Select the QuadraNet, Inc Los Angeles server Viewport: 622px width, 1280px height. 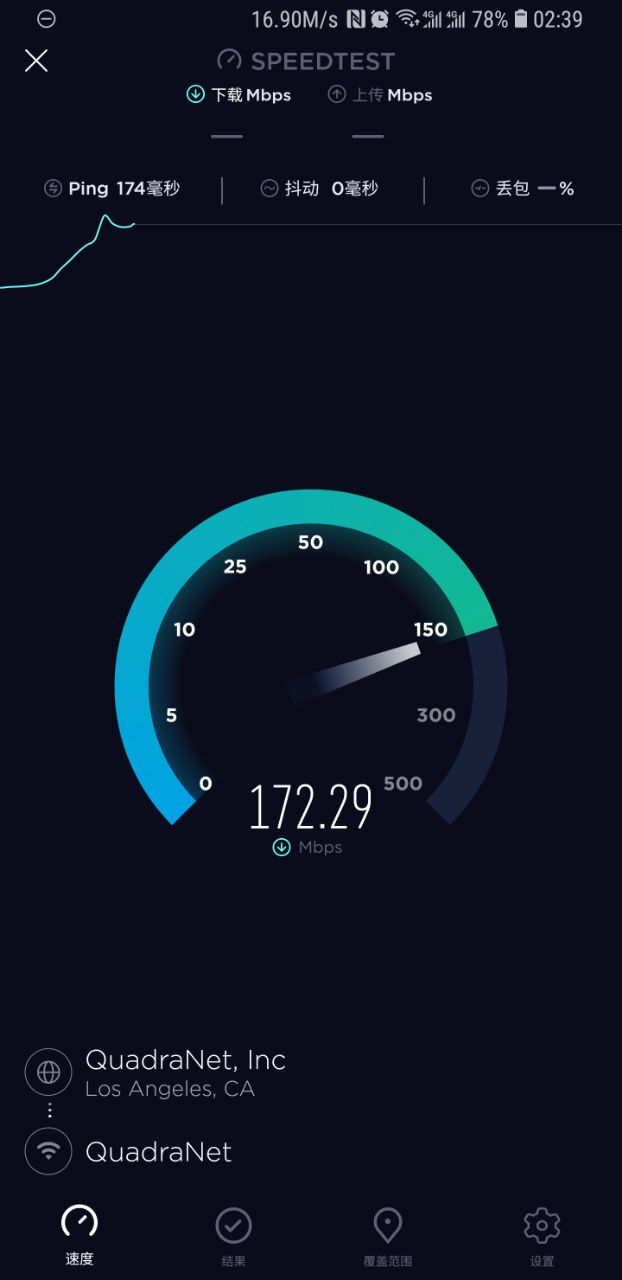click(x=185, y=1072)
